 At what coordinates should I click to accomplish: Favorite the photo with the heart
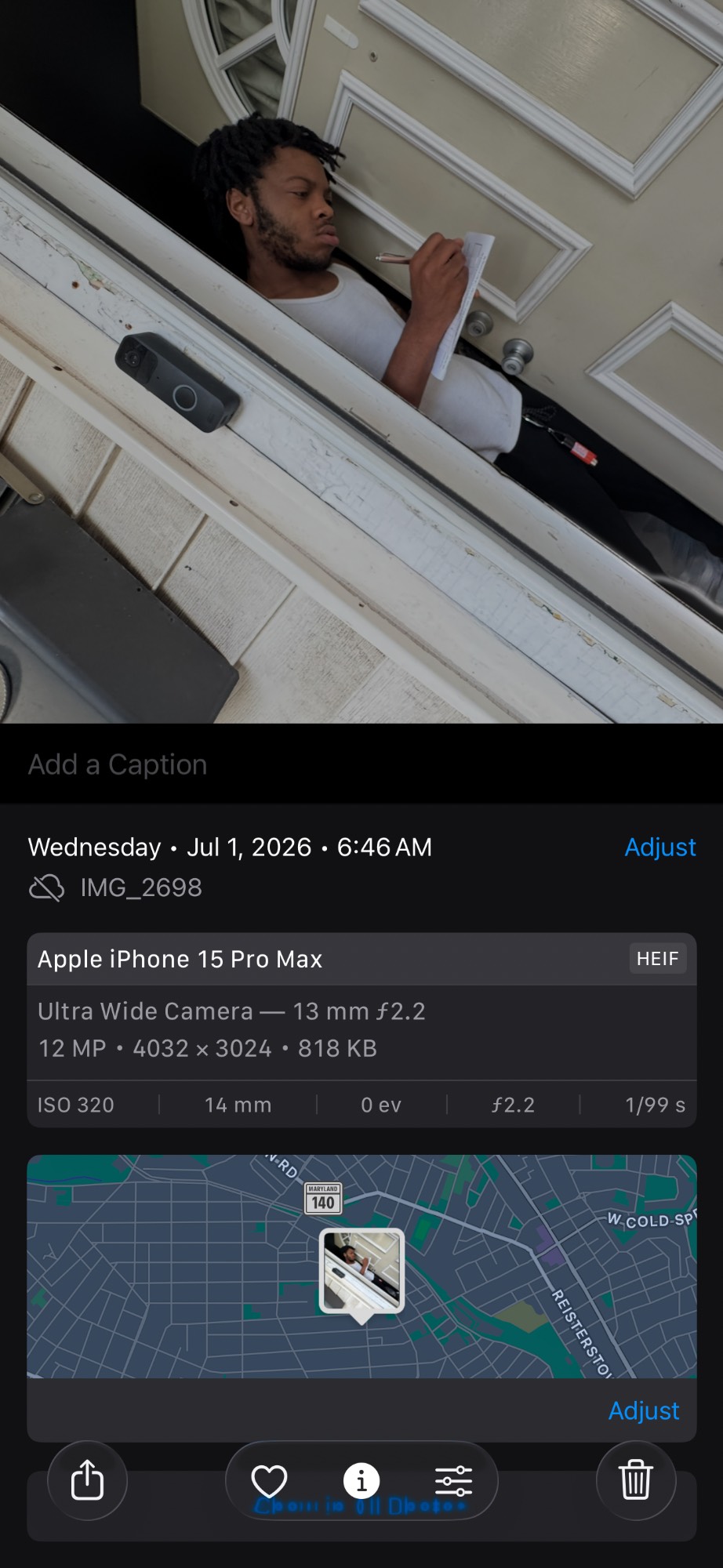click(269, 1481)
